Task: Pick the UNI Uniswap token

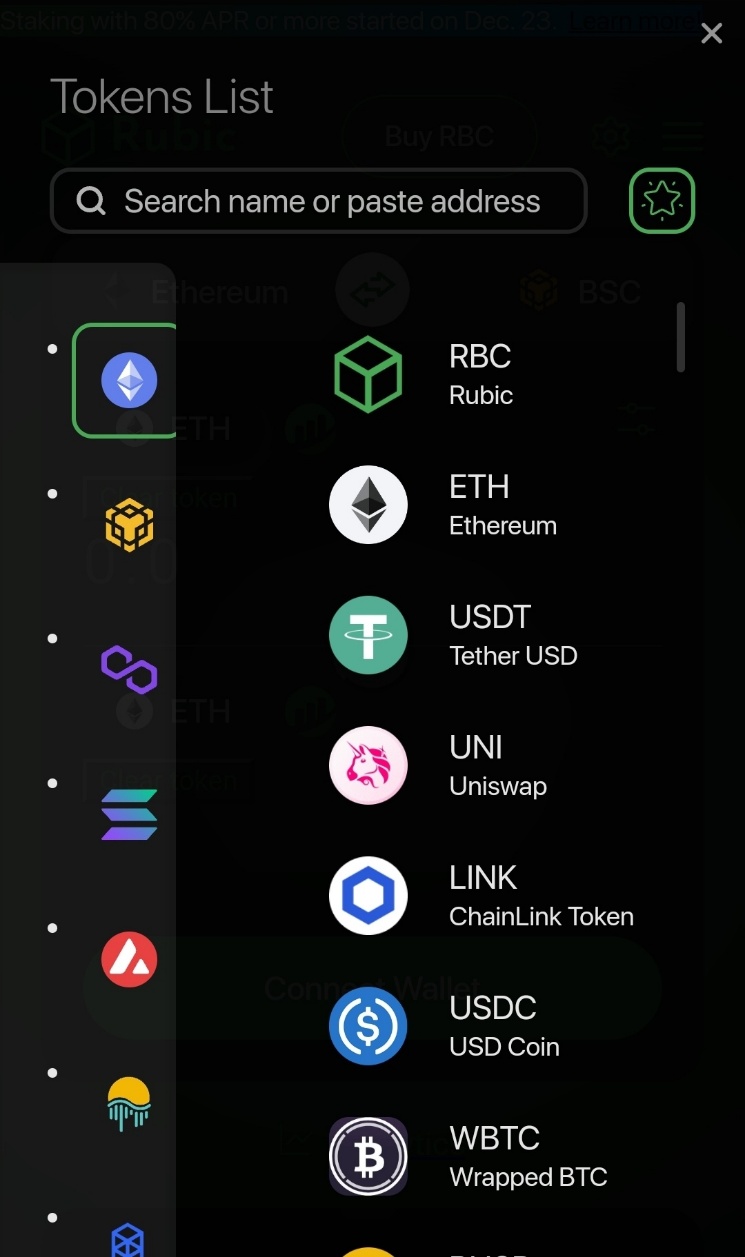Action: click(x=480, y=766)
